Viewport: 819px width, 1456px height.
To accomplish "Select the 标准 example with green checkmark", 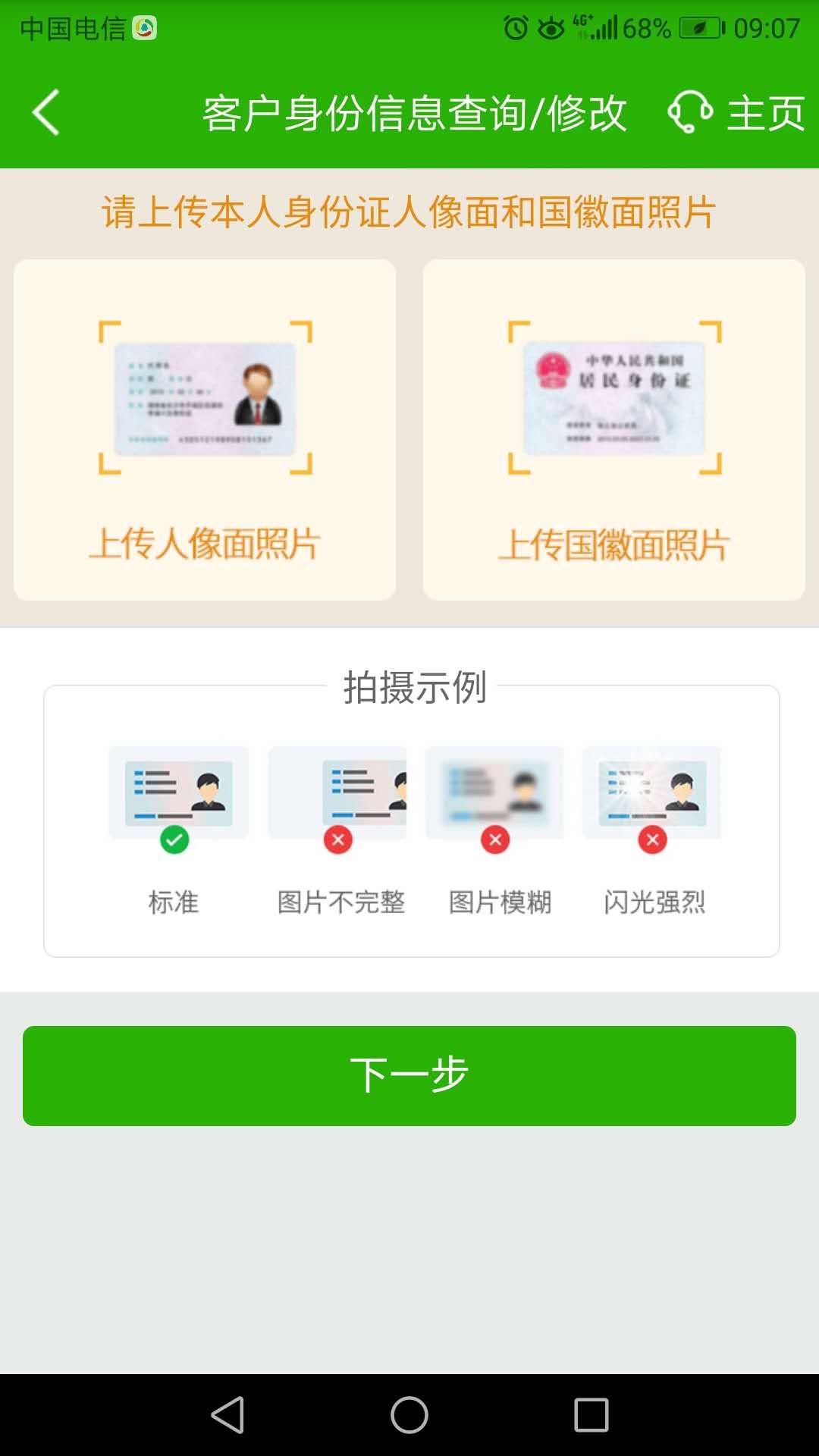I will coord(177,792).
